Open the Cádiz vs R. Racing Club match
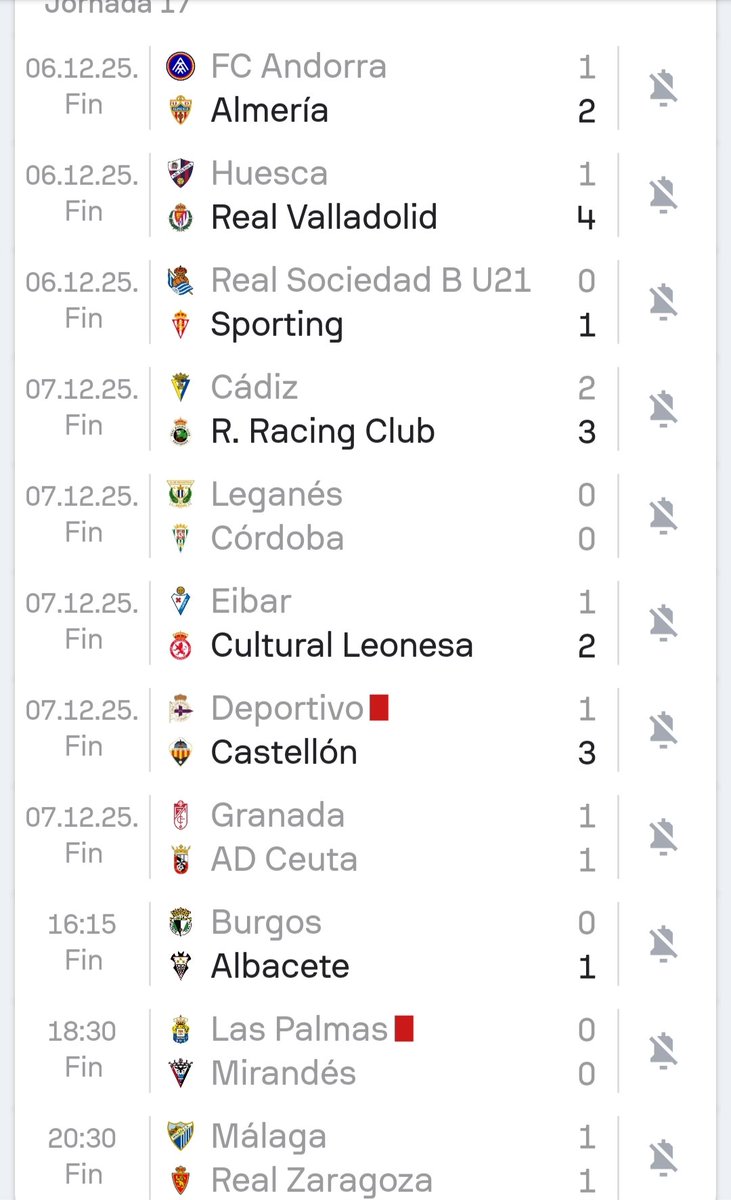 [x=380, y=409]
